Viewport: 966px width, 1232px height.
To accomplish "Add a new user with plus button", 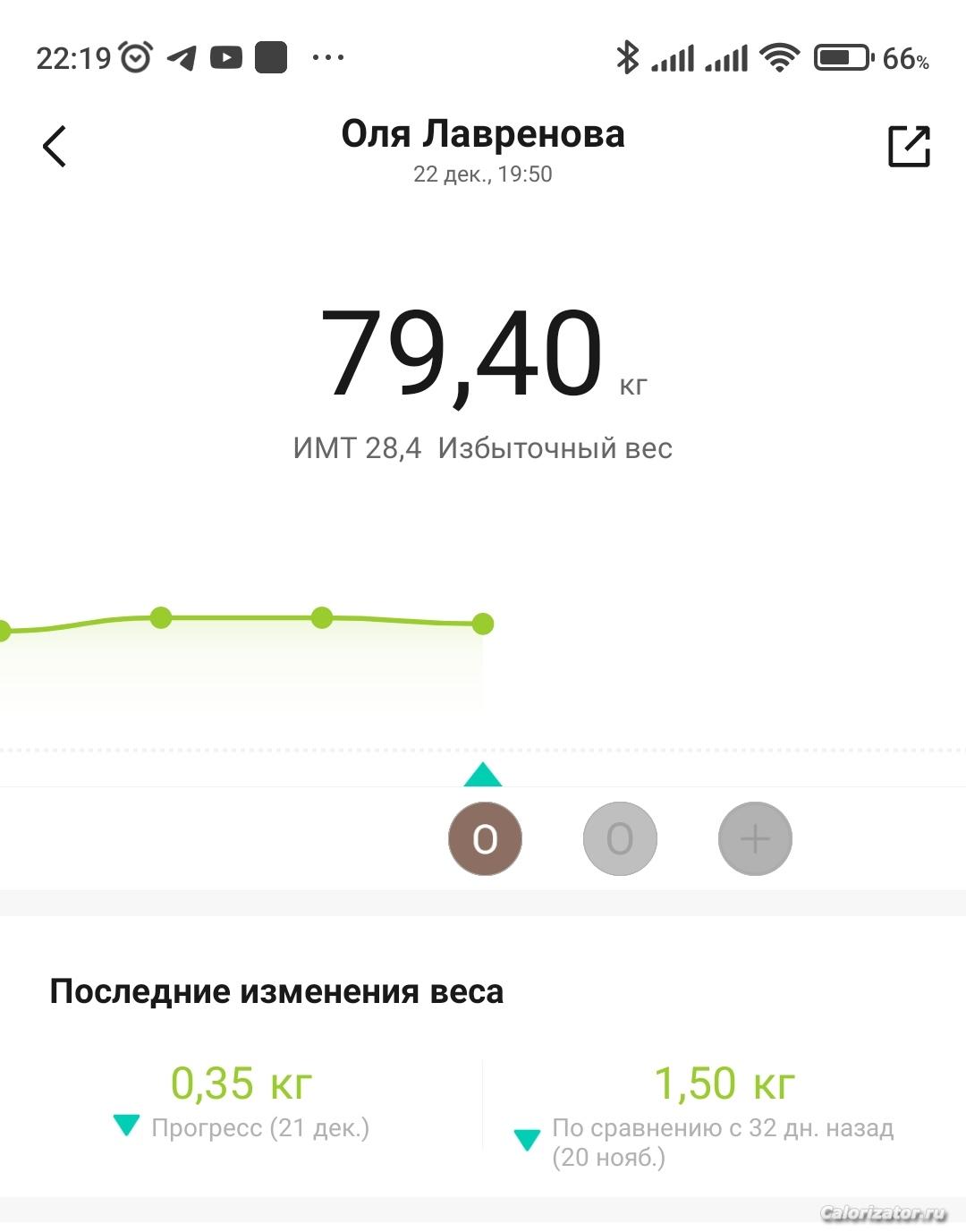I will [755, 839].
